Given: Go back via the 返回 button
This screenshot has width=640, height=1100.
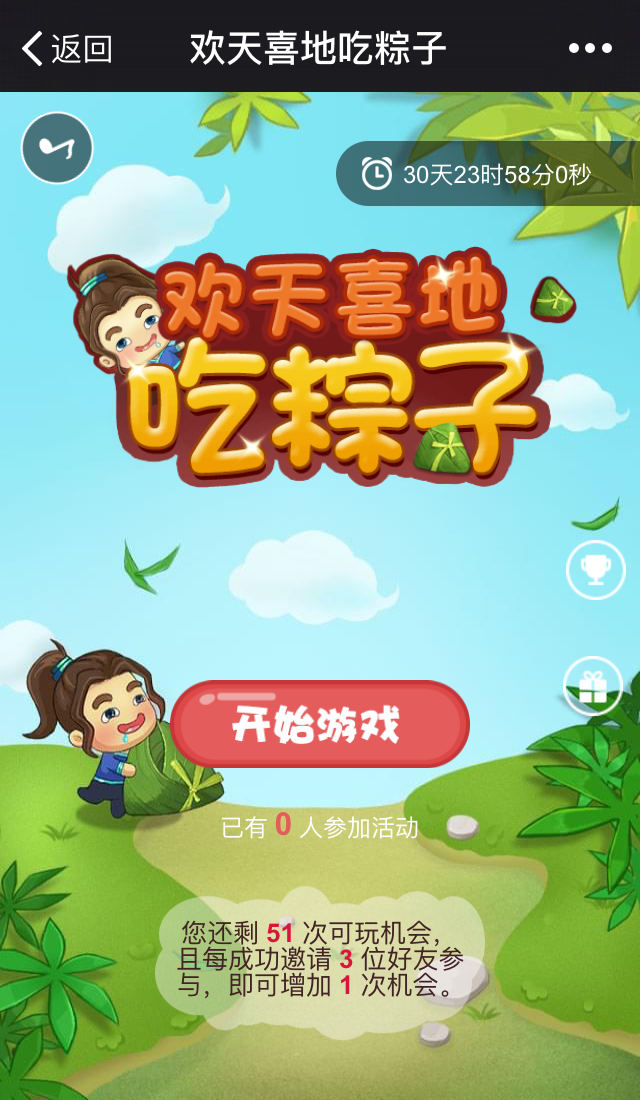Looking at the screenshot, I should click(66, 48).
